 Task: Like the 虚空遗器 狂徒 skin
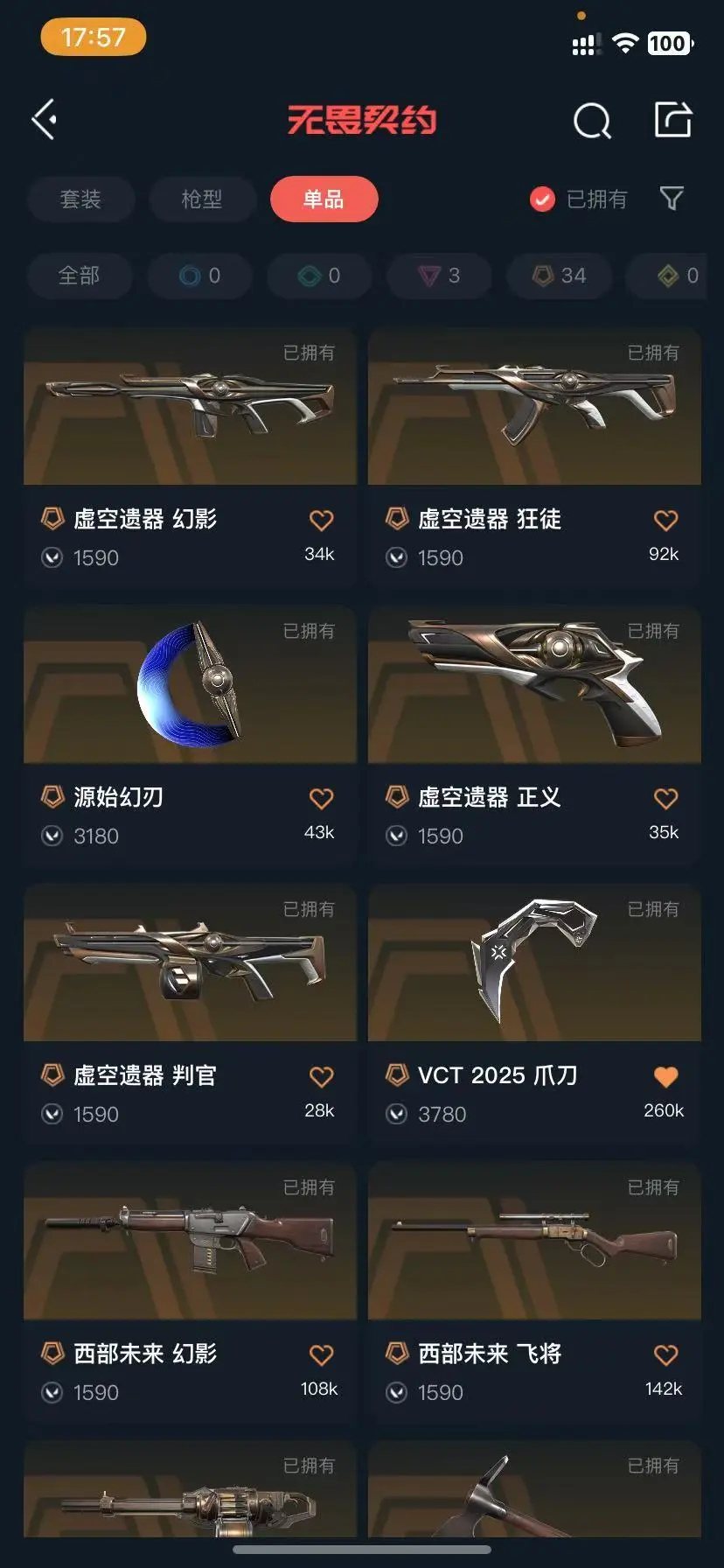tap(666, 520)
